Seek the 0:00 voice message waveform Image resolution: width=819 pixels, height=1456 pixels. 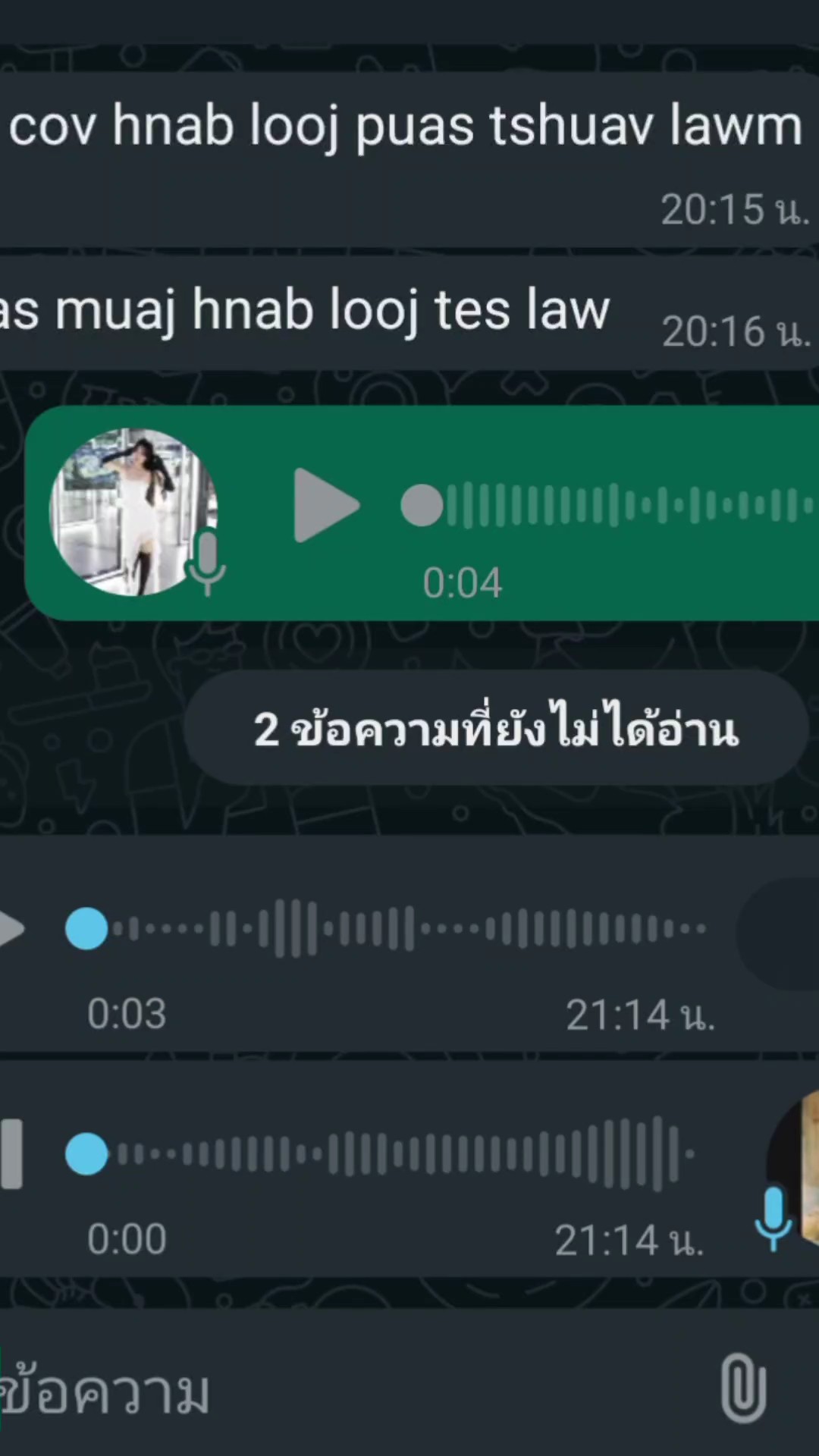click(x=380, y=1153)
